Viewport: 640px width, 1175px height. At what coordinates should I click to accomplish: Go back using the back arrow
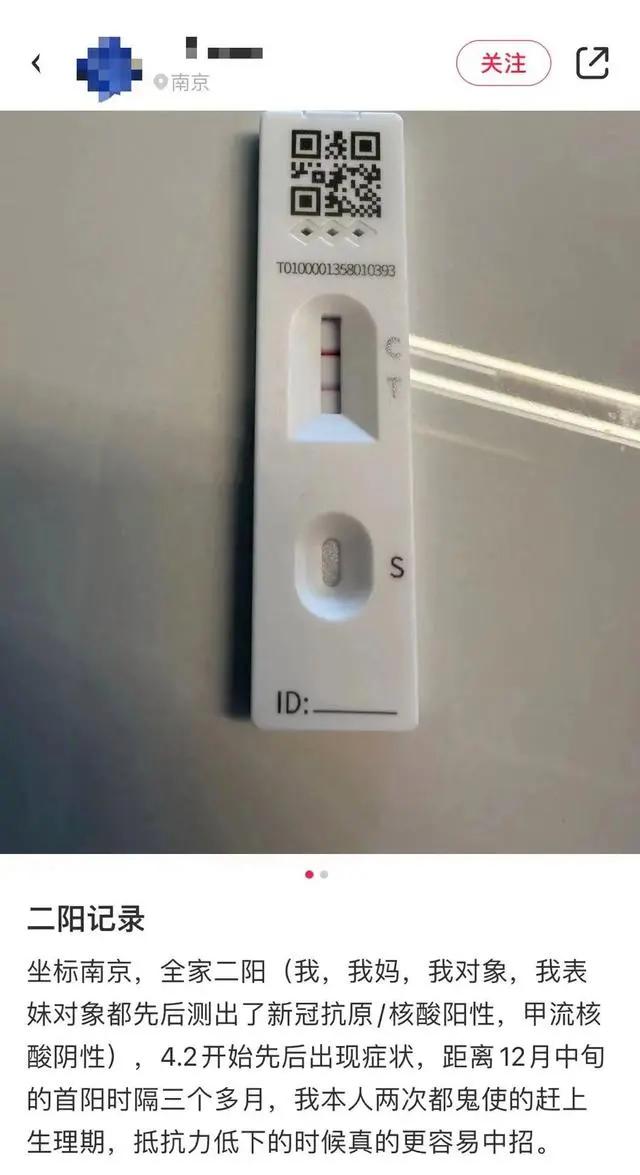pyautogui.click(x=37, y=64)
